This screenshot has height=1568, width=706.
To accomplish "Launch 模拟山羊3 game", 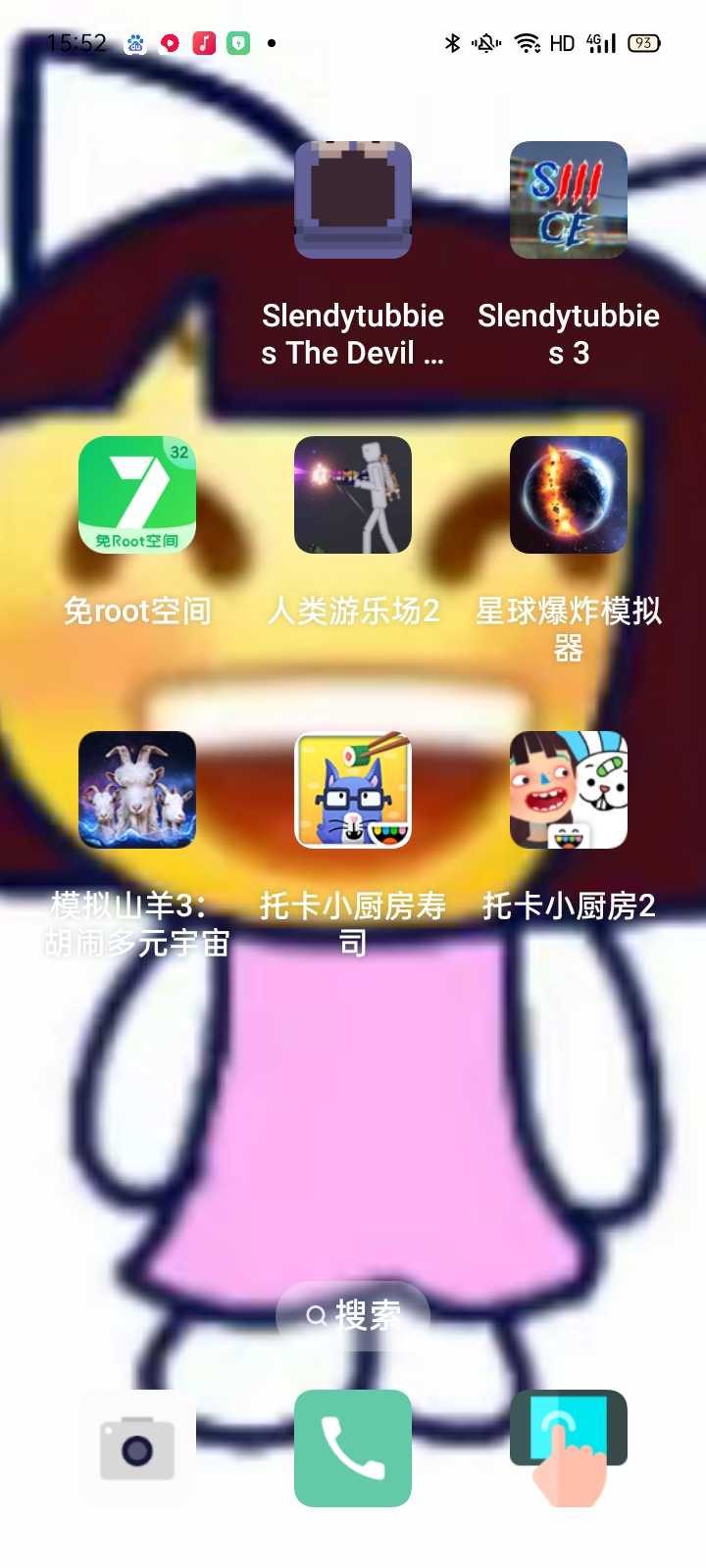I will [137, 790].
